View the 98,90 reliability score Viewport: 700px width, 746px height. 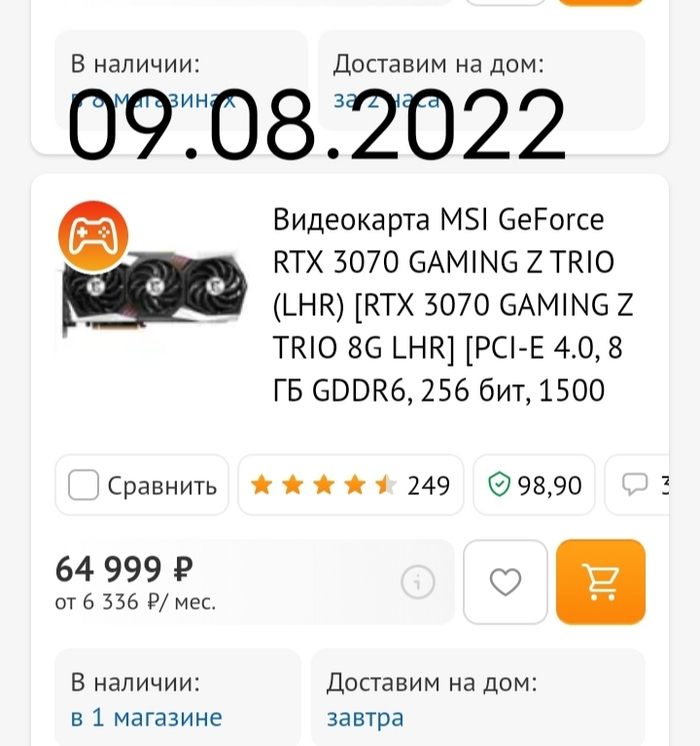(x=534, y=486)
